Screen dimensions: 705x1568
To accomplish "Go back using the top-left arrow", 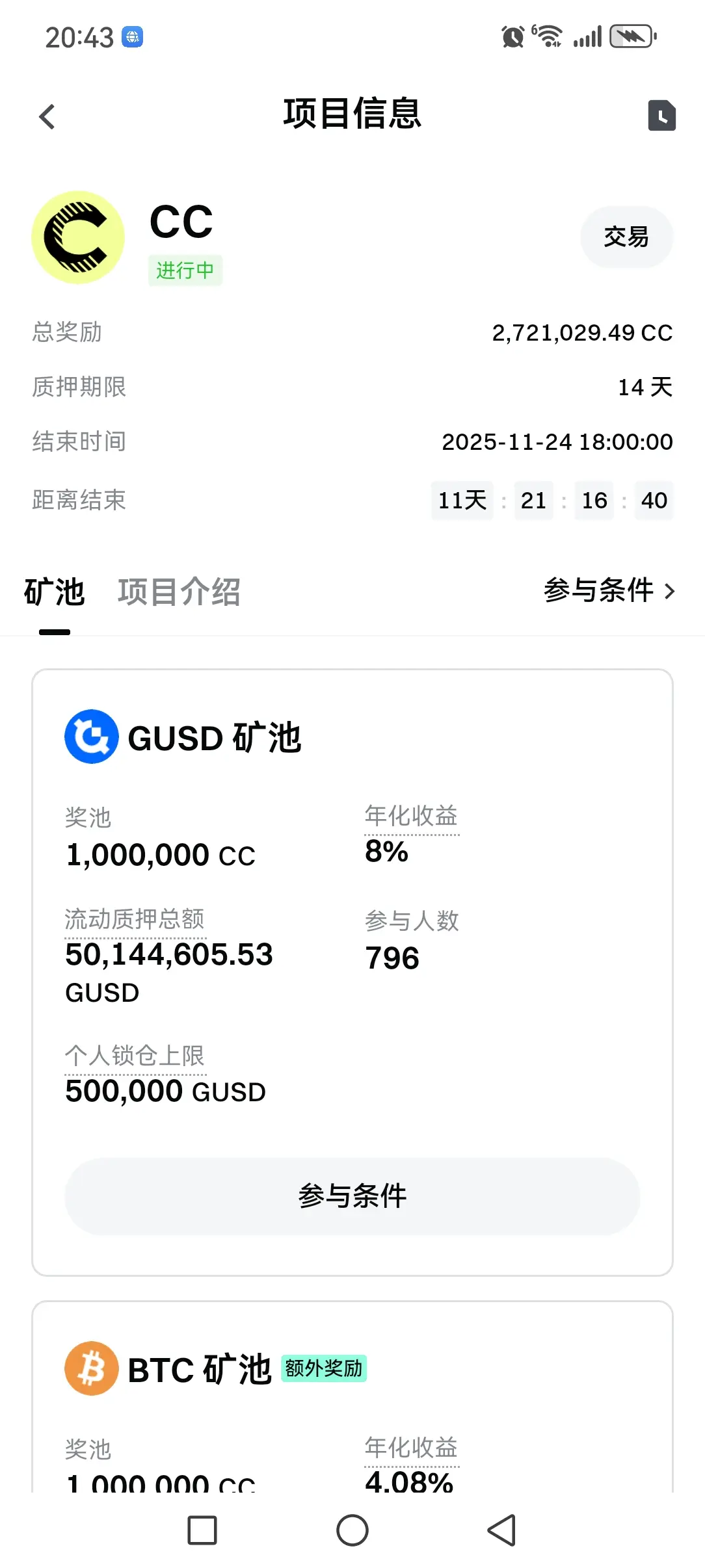I will coord(47,117).
